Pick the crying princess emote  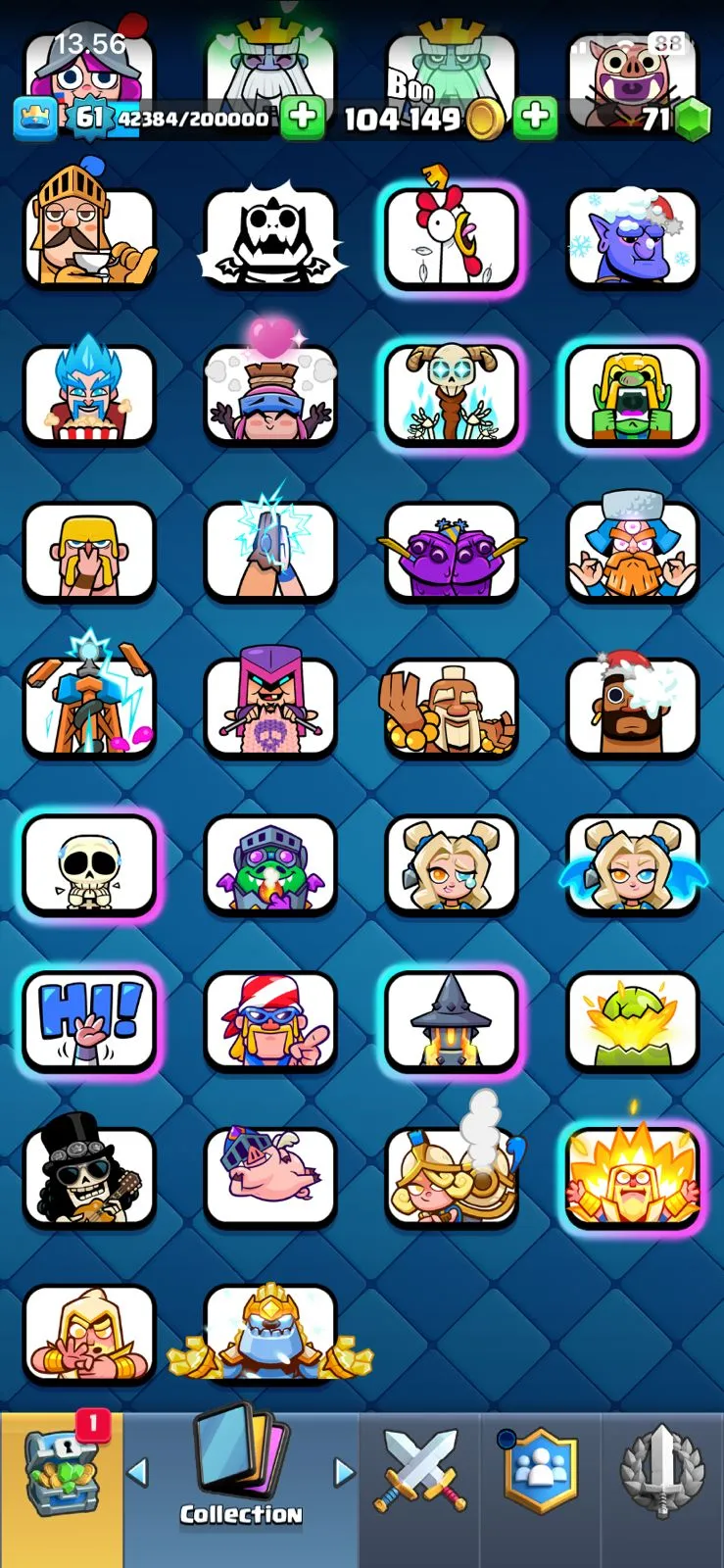coord(452,864)
